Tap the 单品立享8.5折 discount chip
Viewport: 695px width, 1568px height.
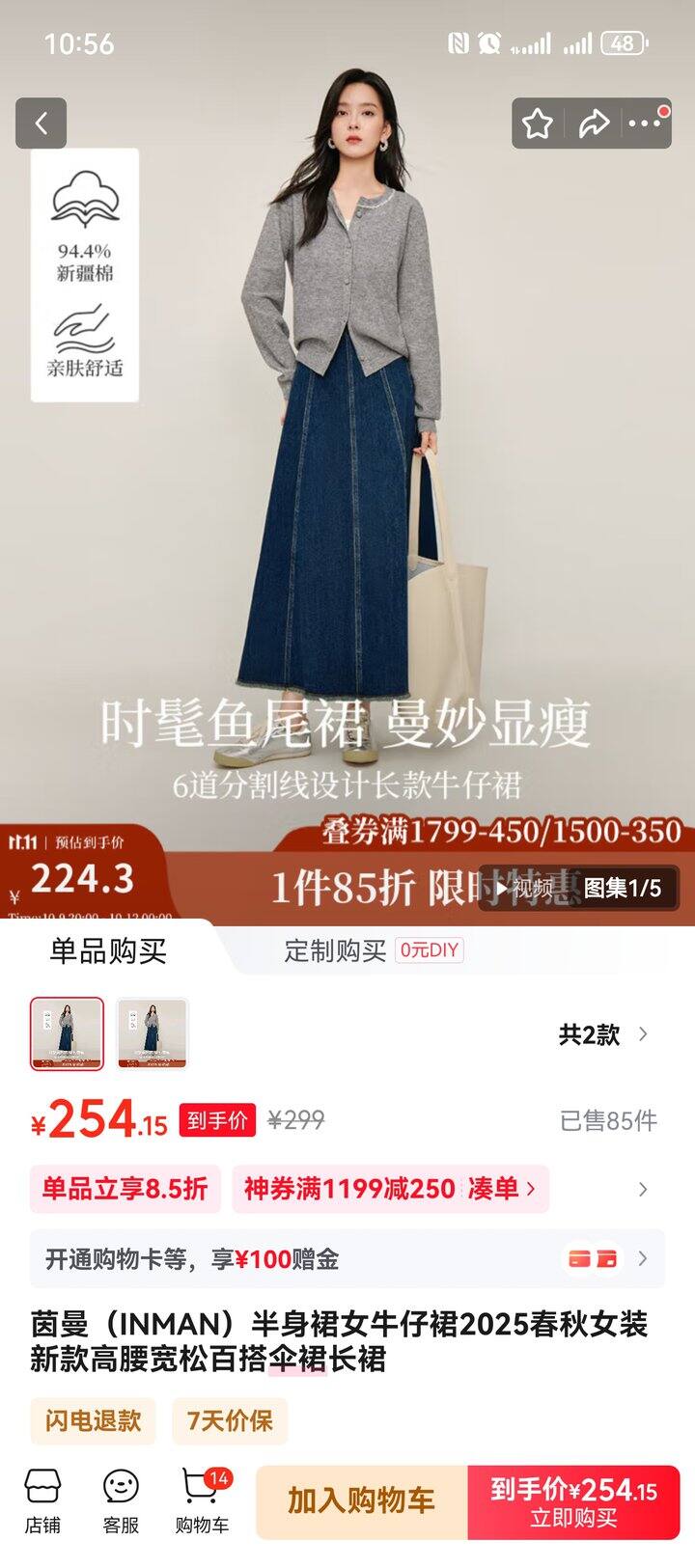(125, 1189)
